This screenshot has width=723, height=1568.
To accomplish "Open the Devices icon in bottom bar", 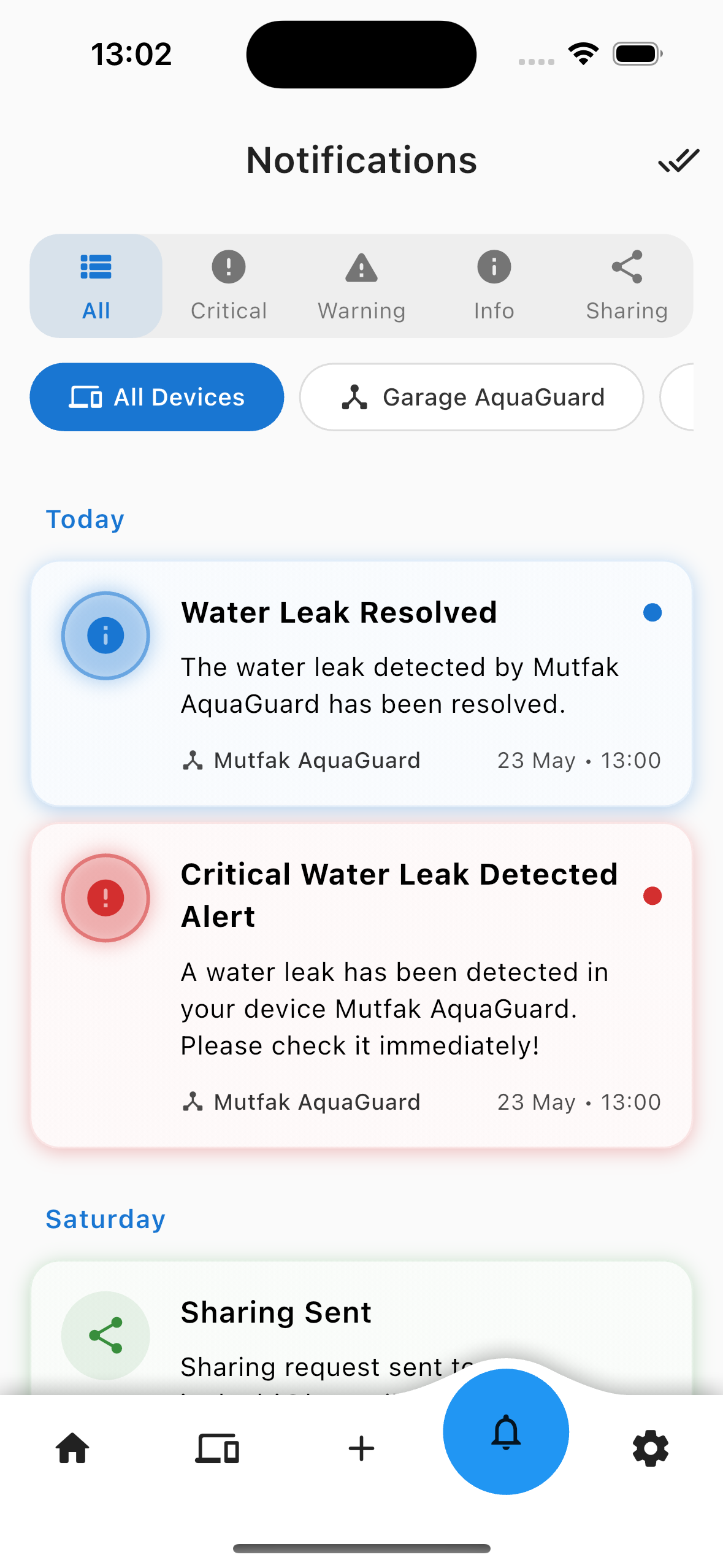I will (x=216, y=1448).
